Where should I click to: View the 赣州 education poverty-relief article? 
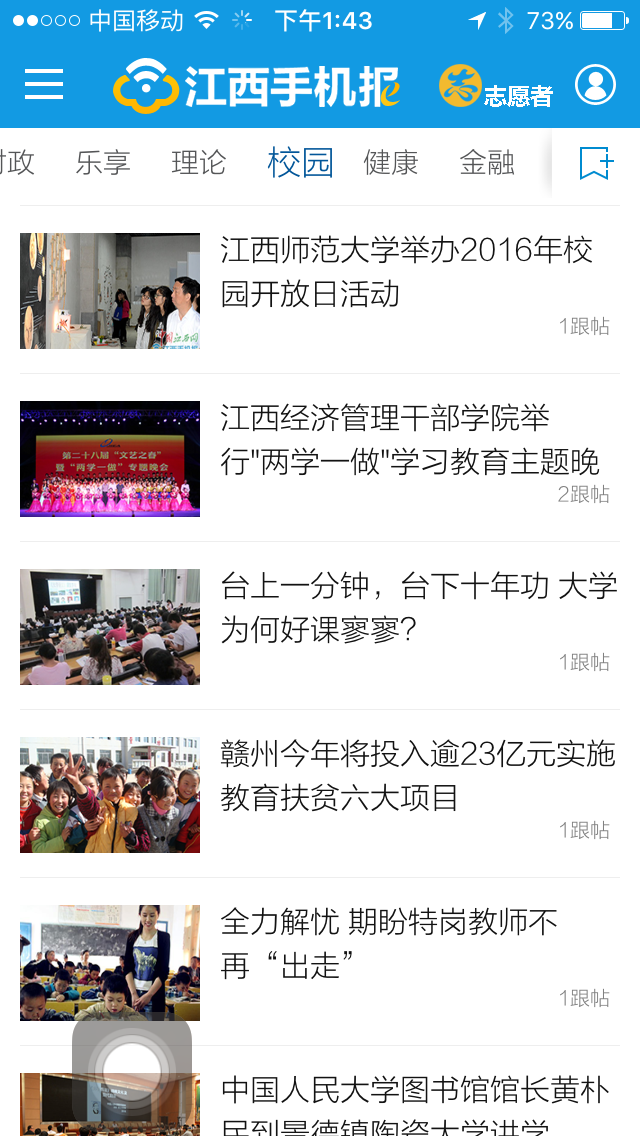pos(418,776)
